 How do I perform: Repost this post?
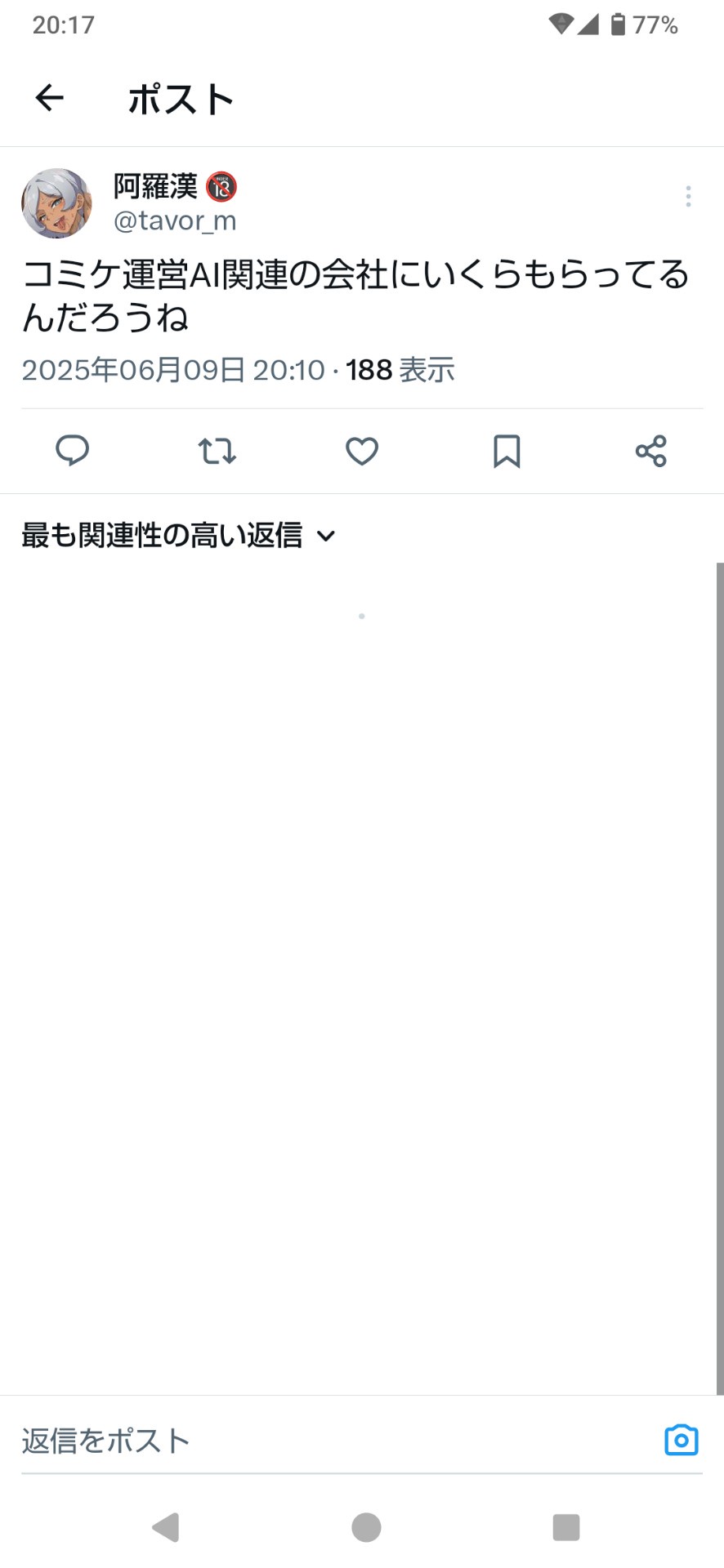[x=217, y=451]
